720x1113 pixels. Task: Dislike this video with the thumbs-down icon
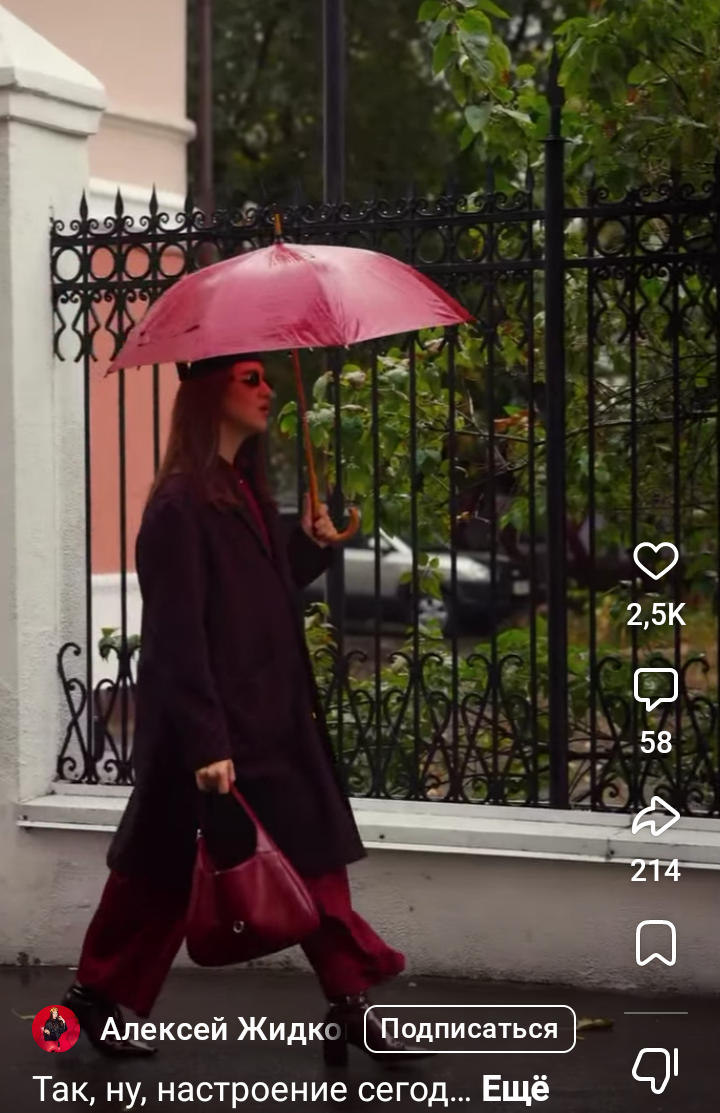coord(656,1070)
